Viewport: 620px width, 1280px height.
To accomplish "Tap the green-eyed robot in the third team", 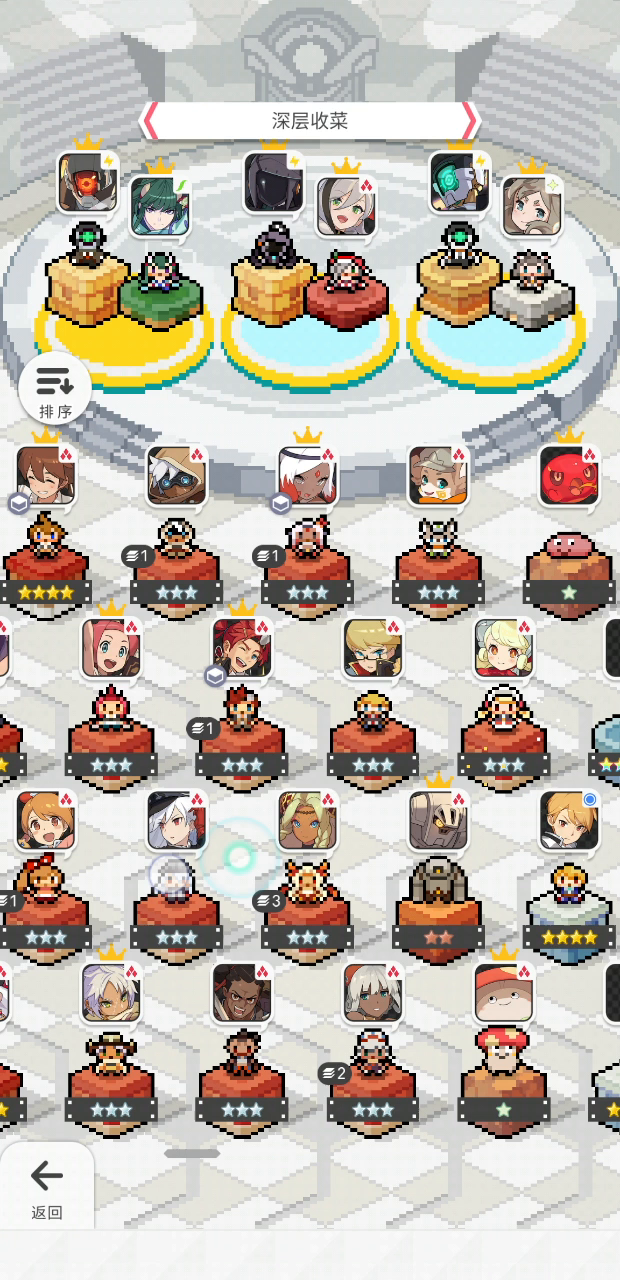I will point(460,182).
